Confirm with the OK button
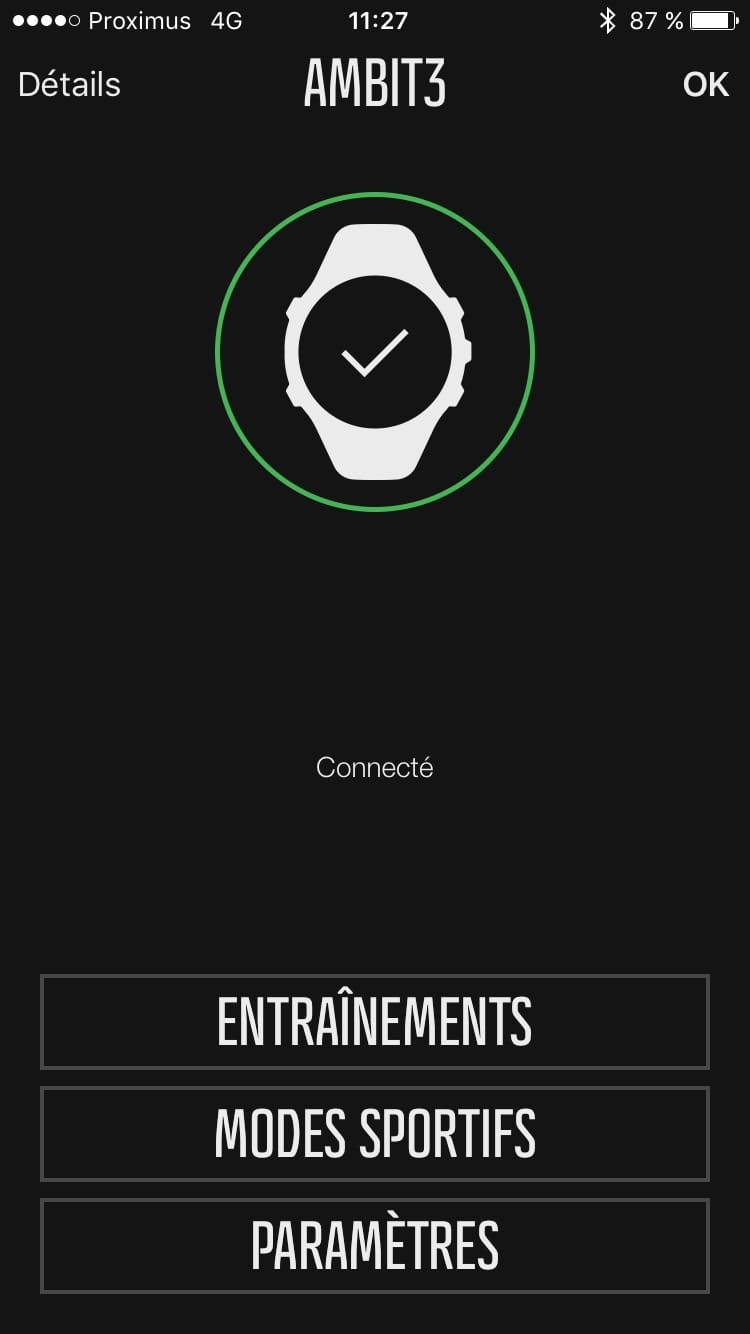The width and height of the screenshot is (750, 1334). (705, 85)
